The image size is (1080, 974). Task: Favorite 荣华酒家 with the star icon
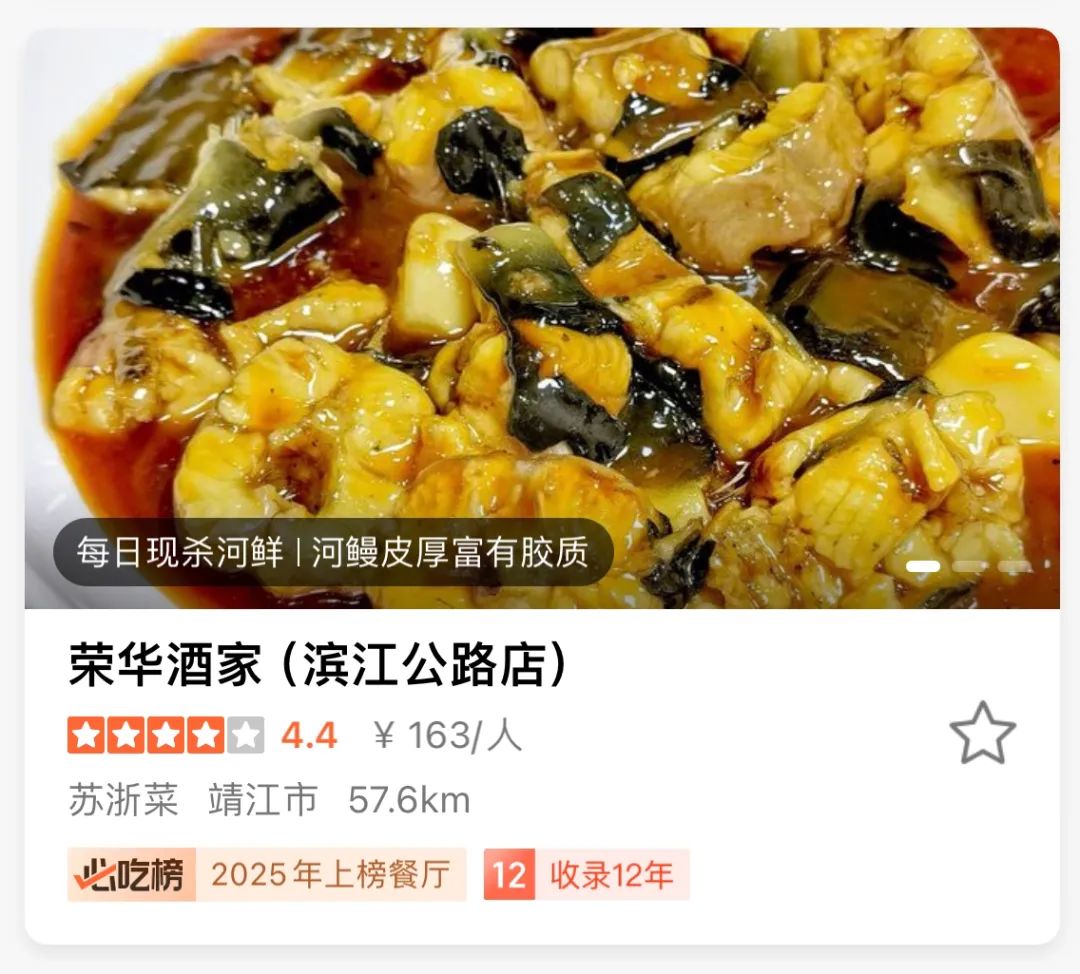click(982, 734)
